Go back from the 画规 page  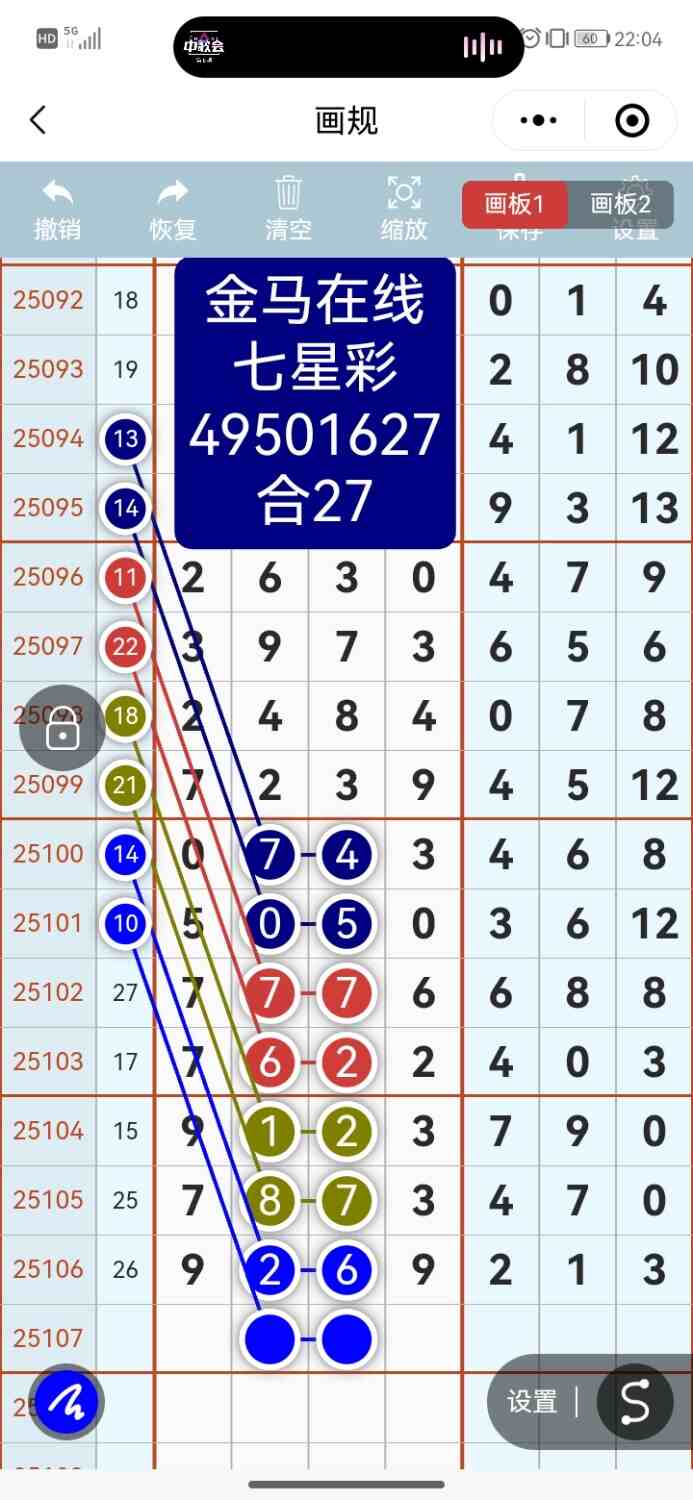[x=38, y=121]
